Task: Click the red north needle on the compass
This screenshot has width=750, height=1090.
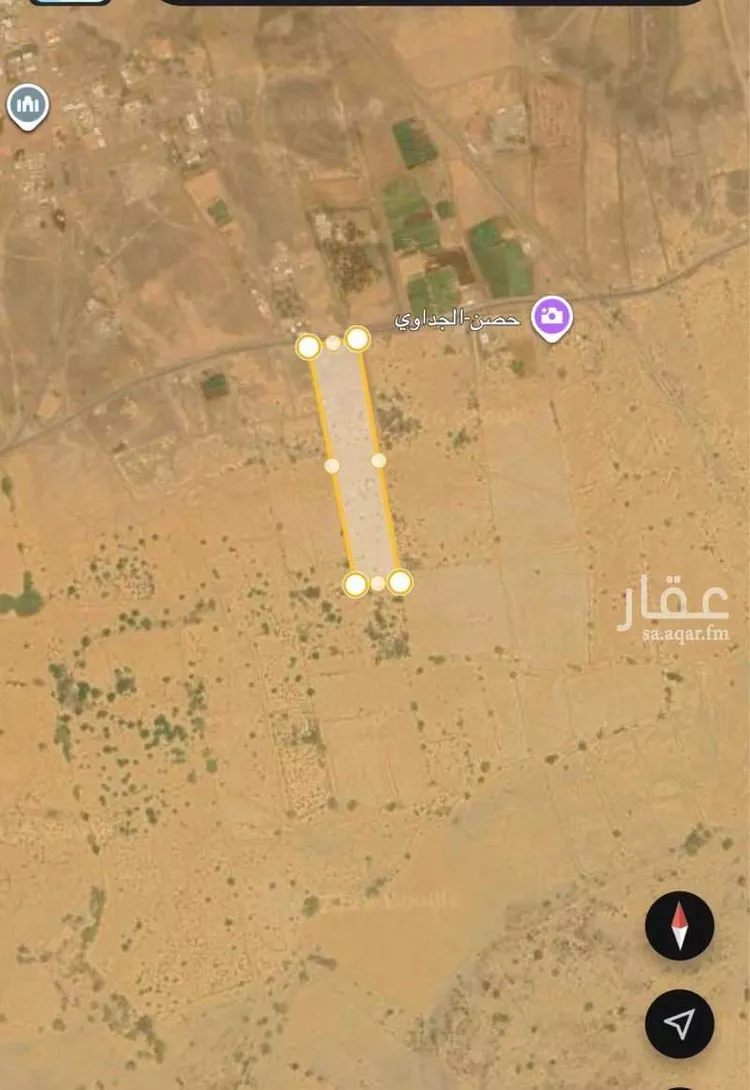Action: 679,916
